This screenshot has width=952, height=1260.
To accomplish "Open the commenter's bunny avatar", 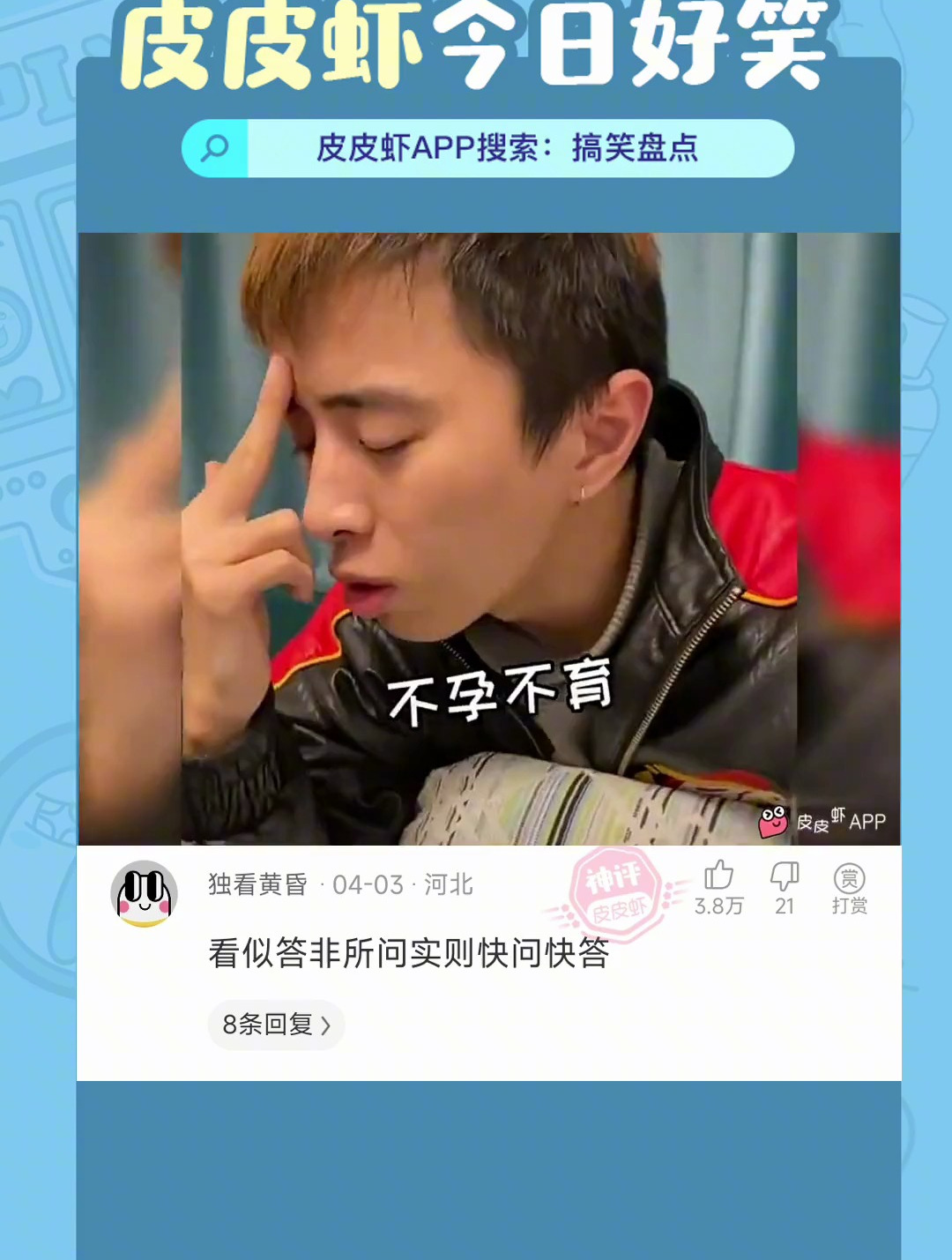I will coord(144,894).
